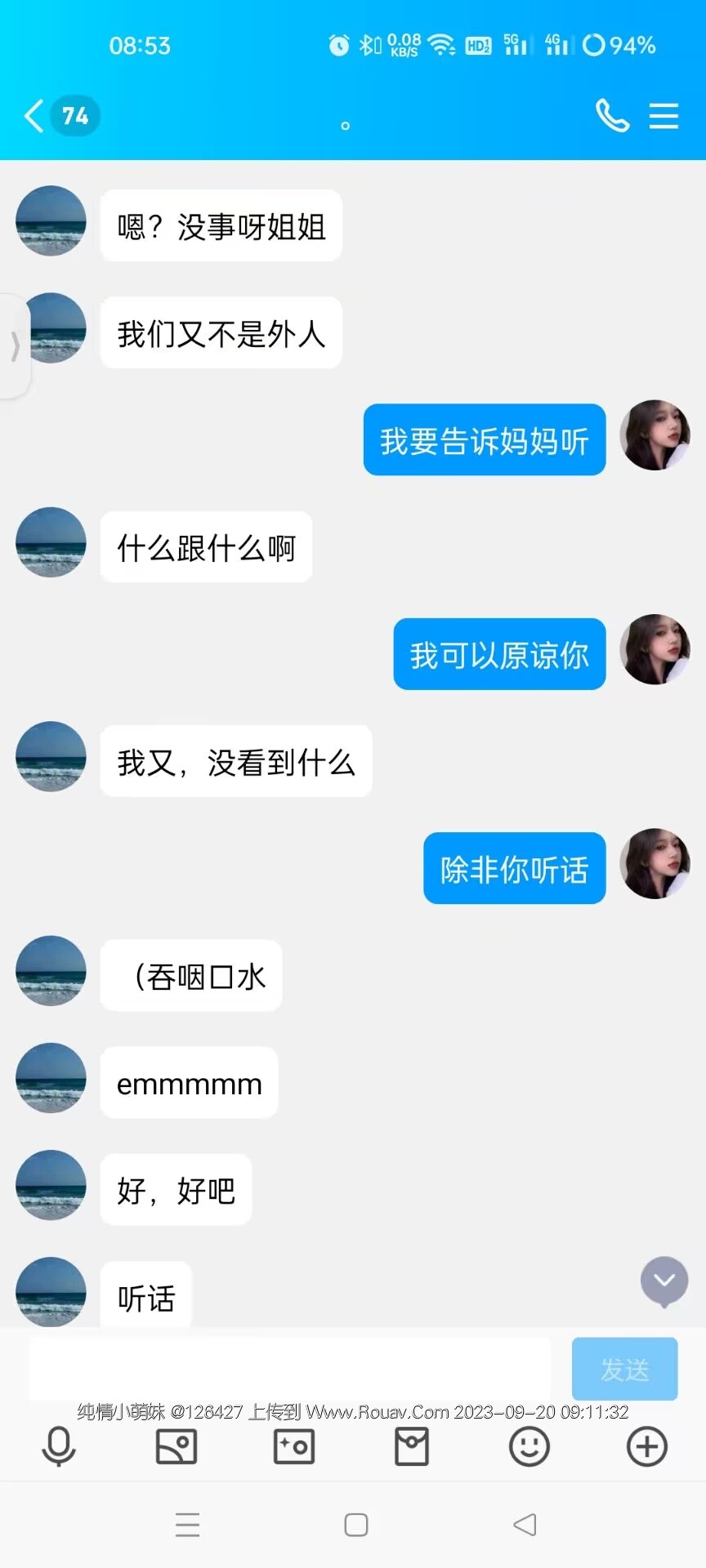Open the camera to take a photo
The image size is (706, 1568).
(x=294, y=1446)
